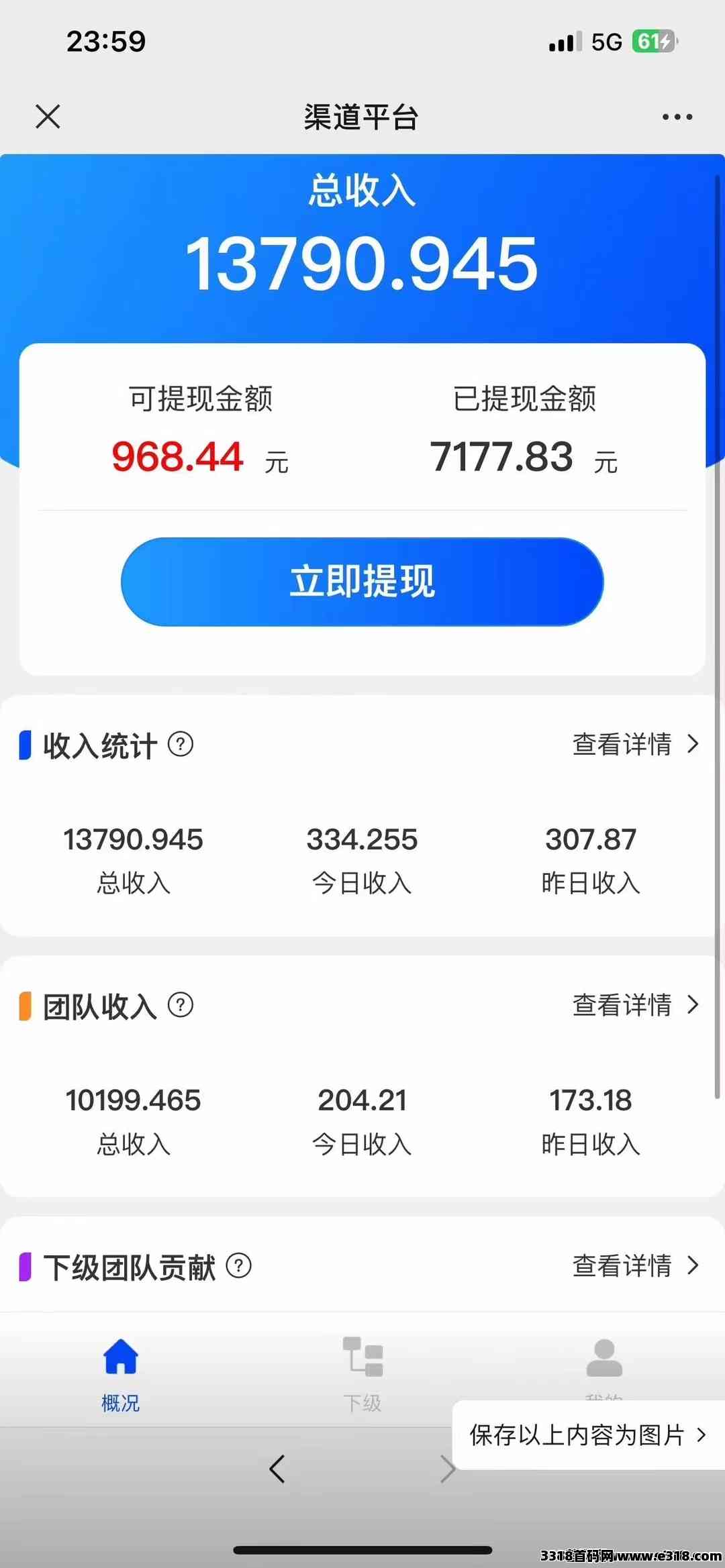This screenshot has height=1568, width=725.
Task: Tap the 立即提现 withdraw button
Action: [362, 582]
